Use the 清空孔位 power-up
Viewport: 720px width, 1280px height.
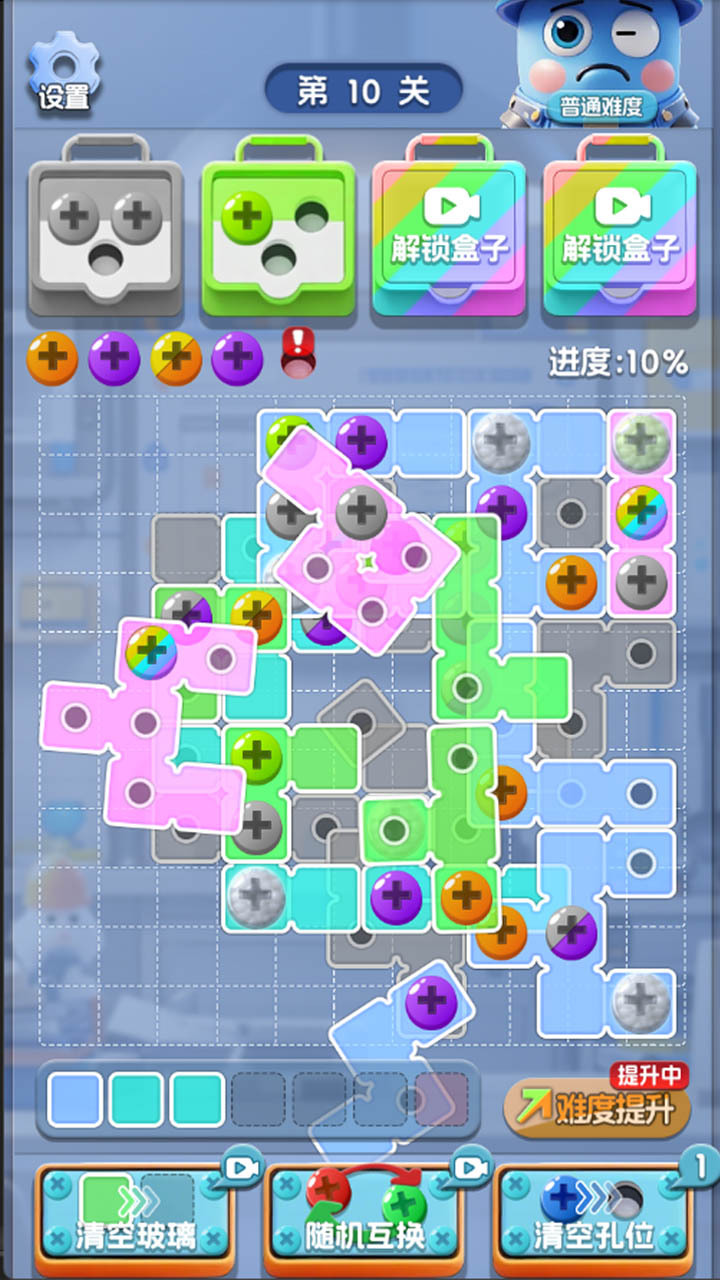pos(593,1213)
